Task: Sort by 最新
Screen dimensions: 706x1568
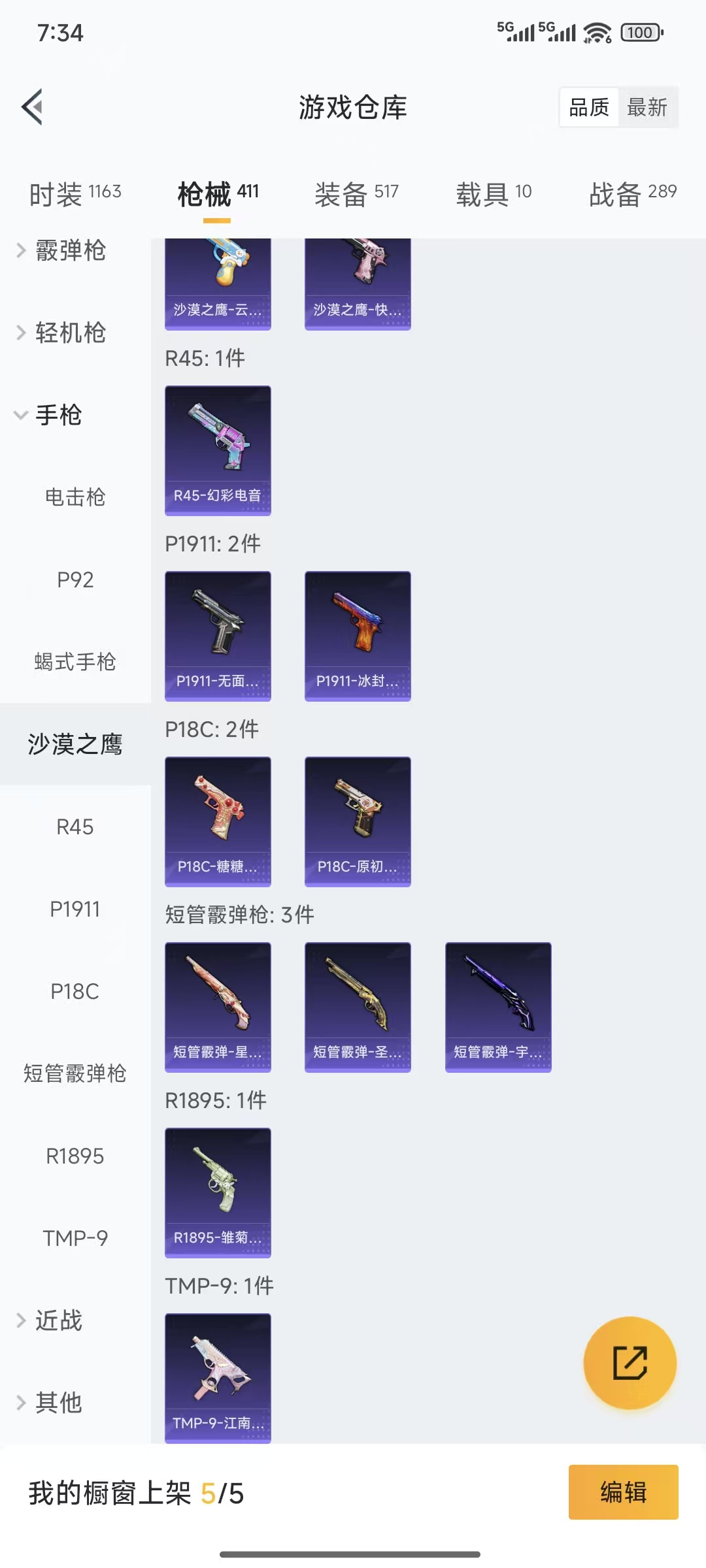Action: (x=647, y=107)
